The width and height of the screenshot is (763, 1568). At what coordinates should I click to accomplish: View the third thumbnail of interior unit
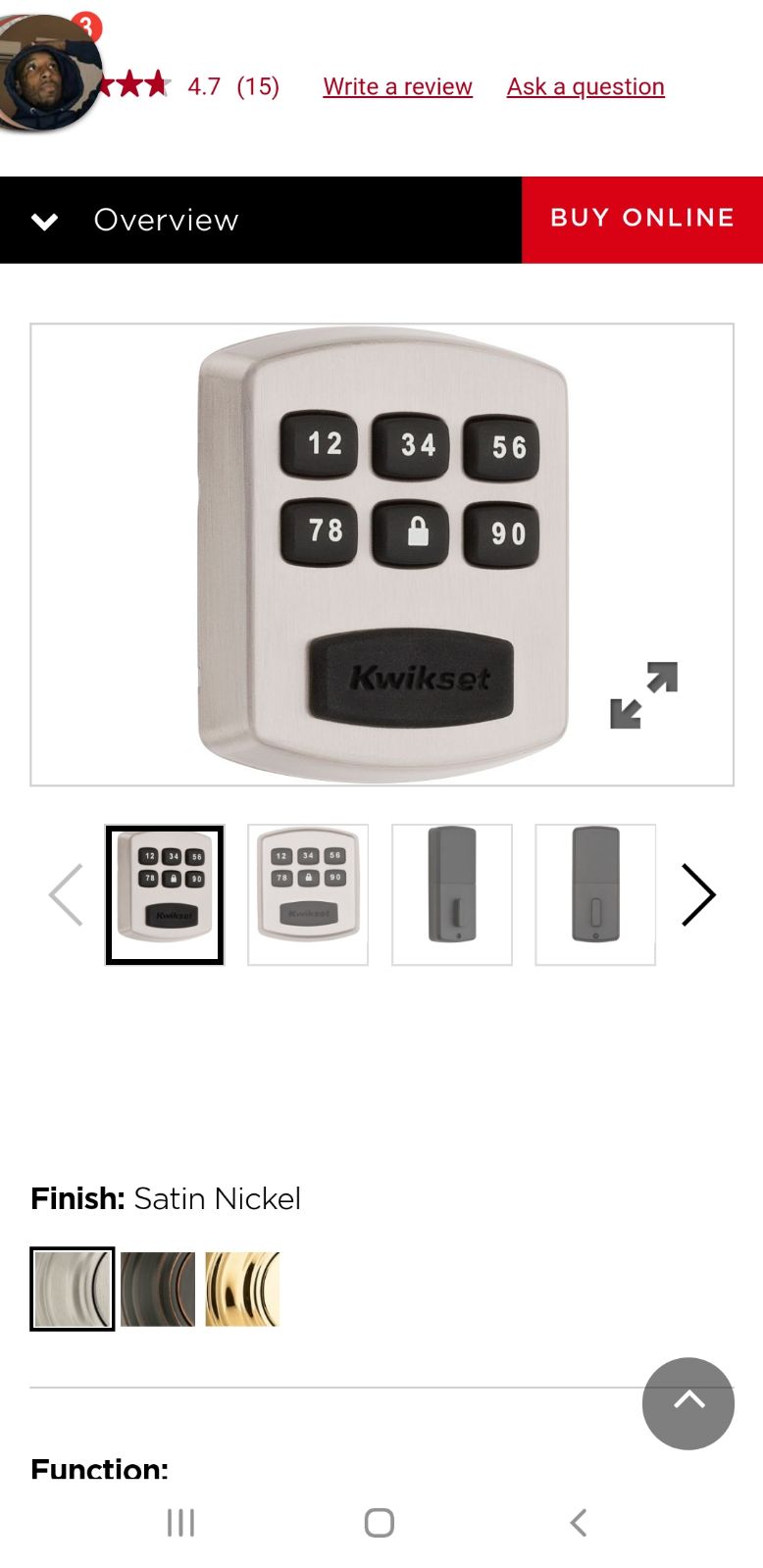pos(452,894)
